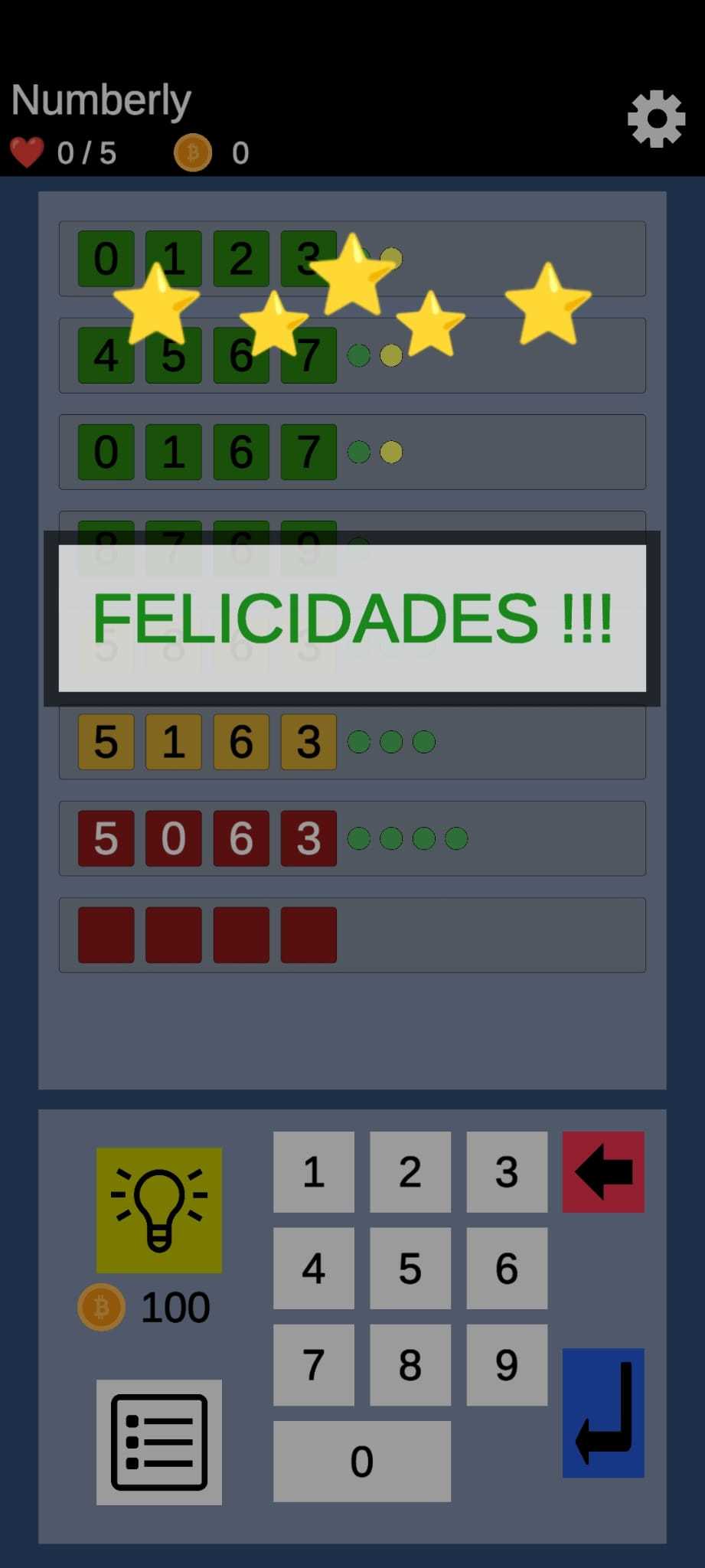The height and width of the screenshot is (1568, 705).
Task: Click the tile showing 6 in row 0167
Action: tap(240, 452)
